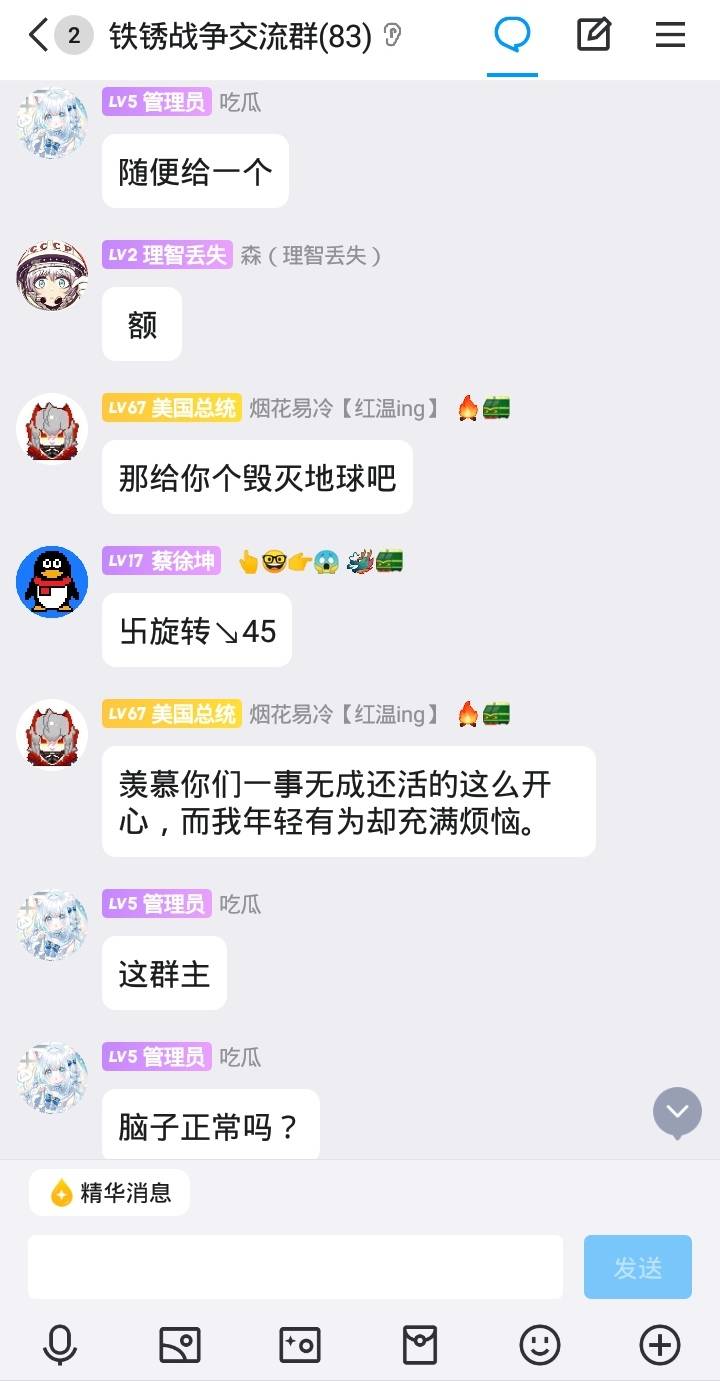Open avatar above 那给你个毁灭地球吧 message

click(52, 428)
